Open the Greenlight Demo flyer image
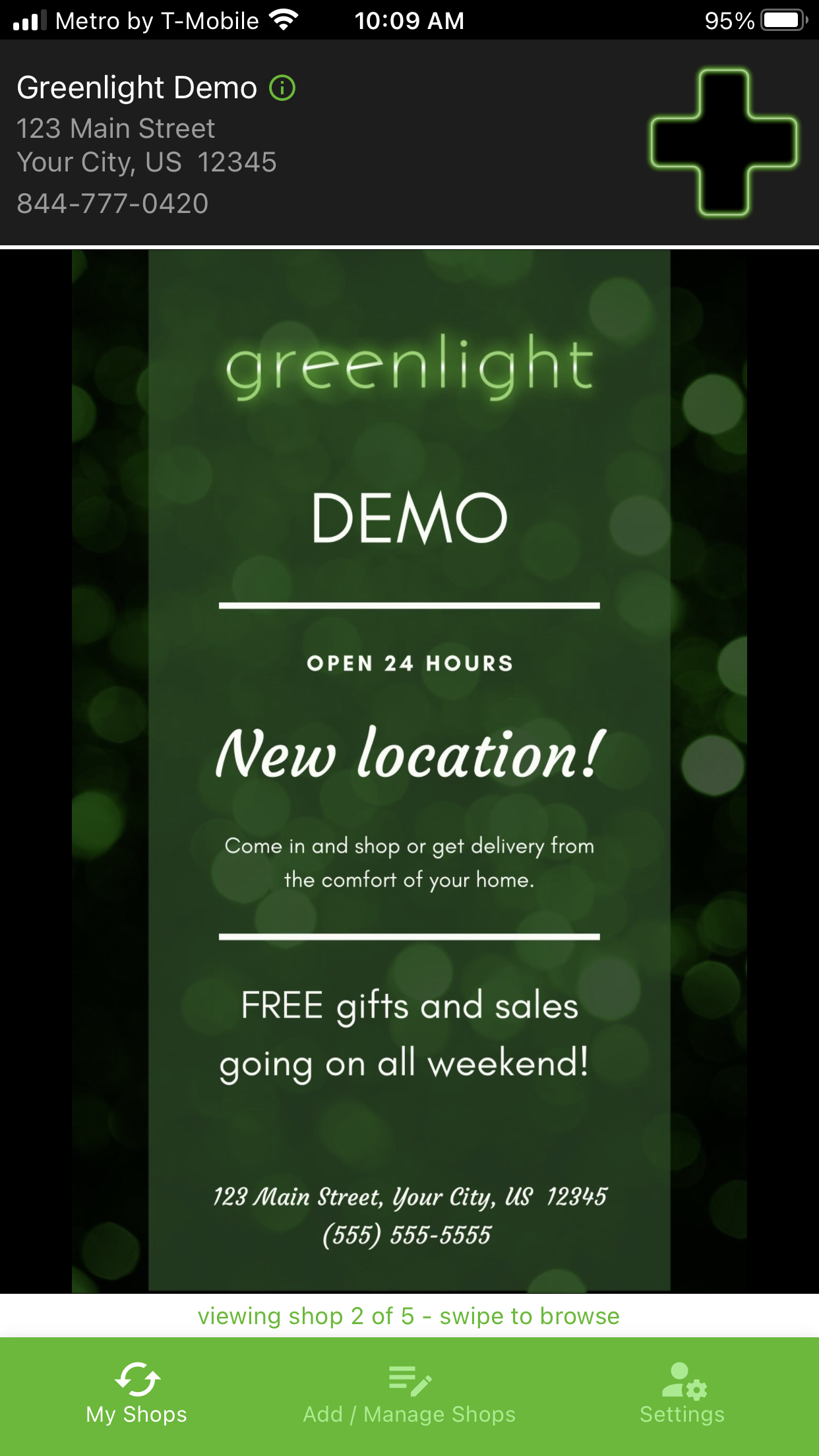This screenshot has height=1456, width=819. point(409,770)
